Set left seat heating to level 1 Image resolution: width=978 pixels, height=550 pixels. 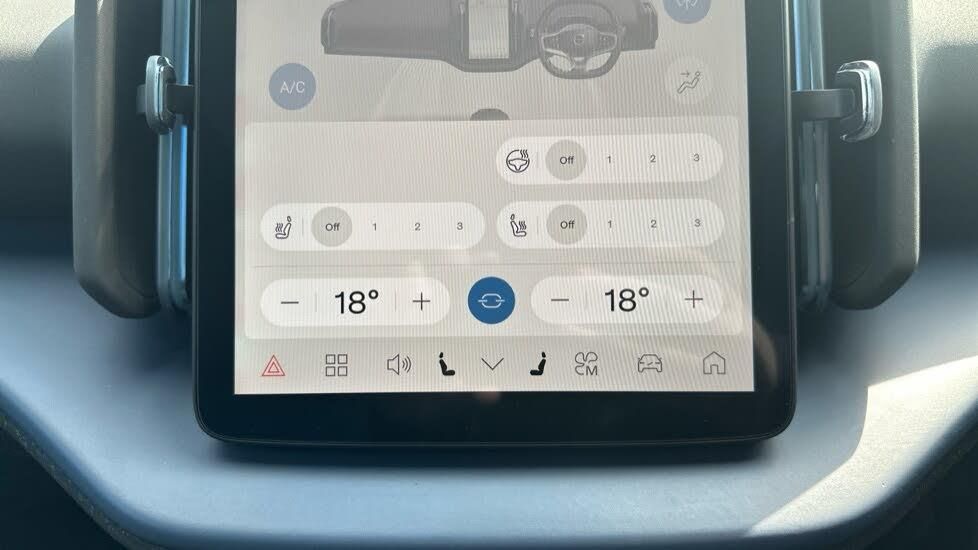(x=375, y=227)
